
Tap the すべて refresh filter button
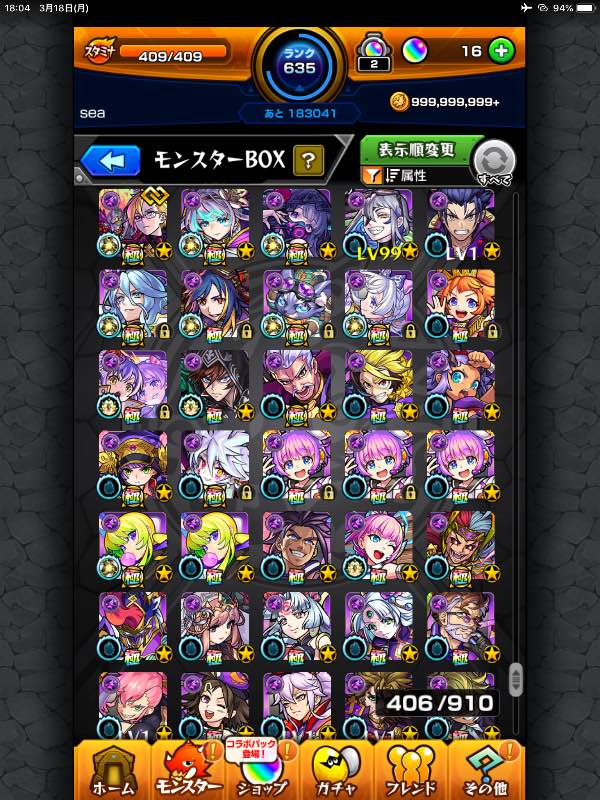coord(494,161)
